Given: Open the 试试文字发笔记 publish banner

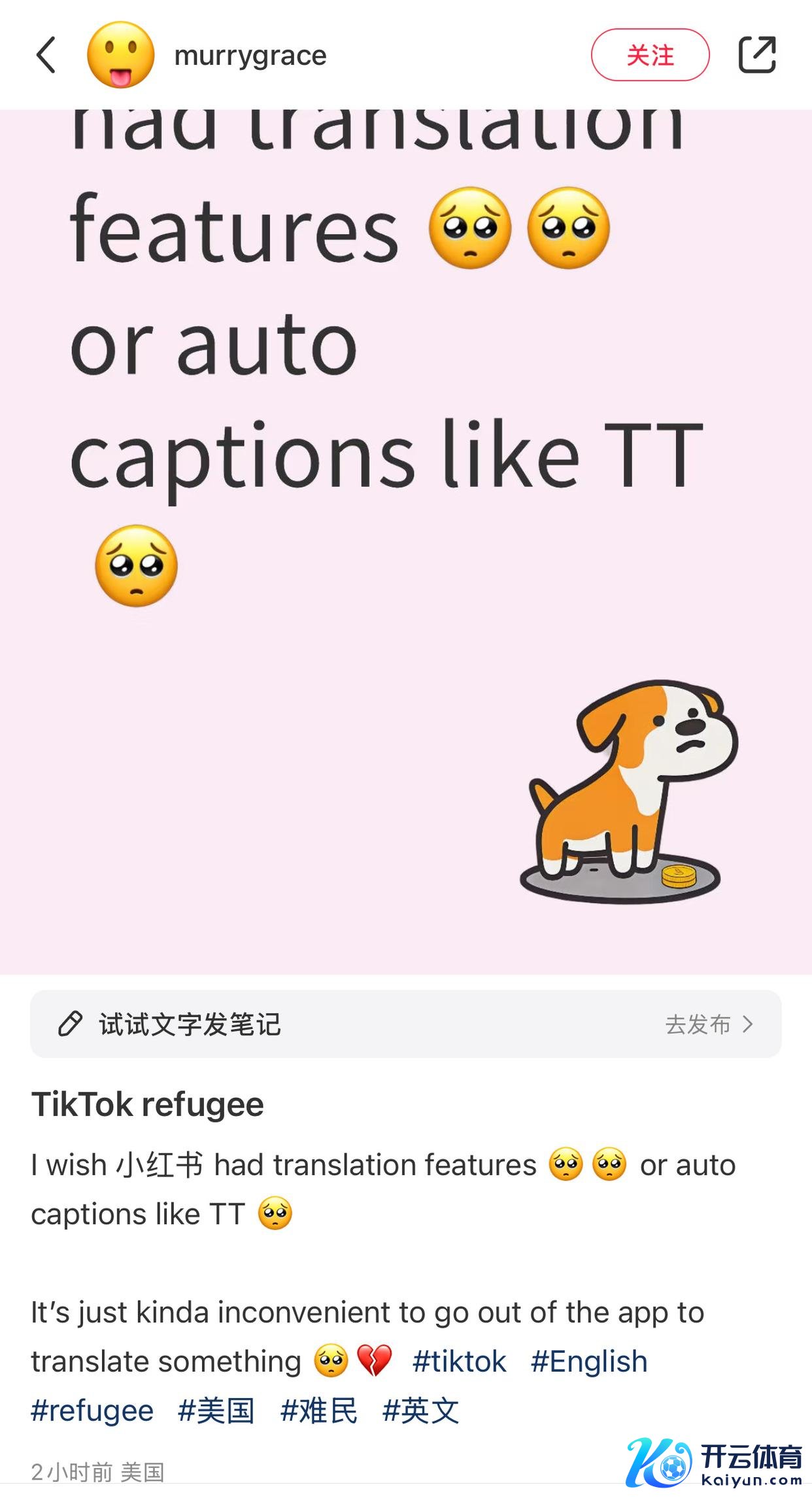Looking at the screenshot, I should point(405,1024).
